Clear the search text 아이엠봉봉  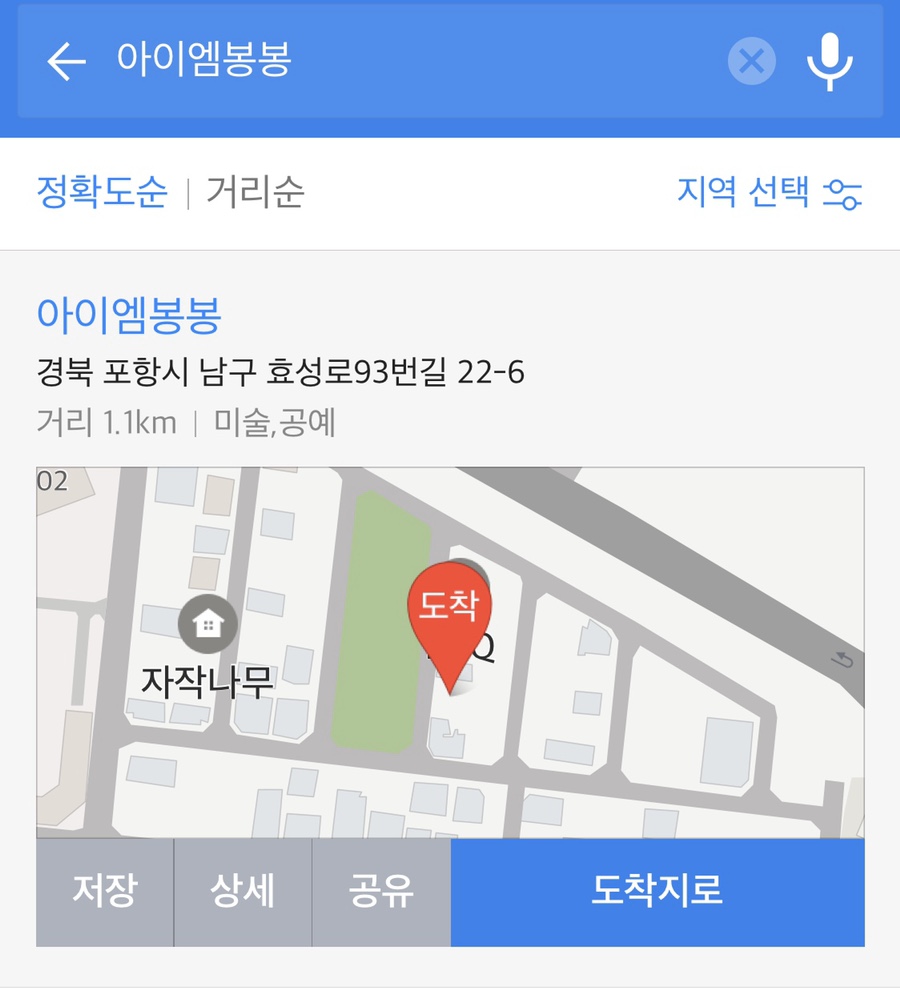pyautogui.click(x=752, y=63)
